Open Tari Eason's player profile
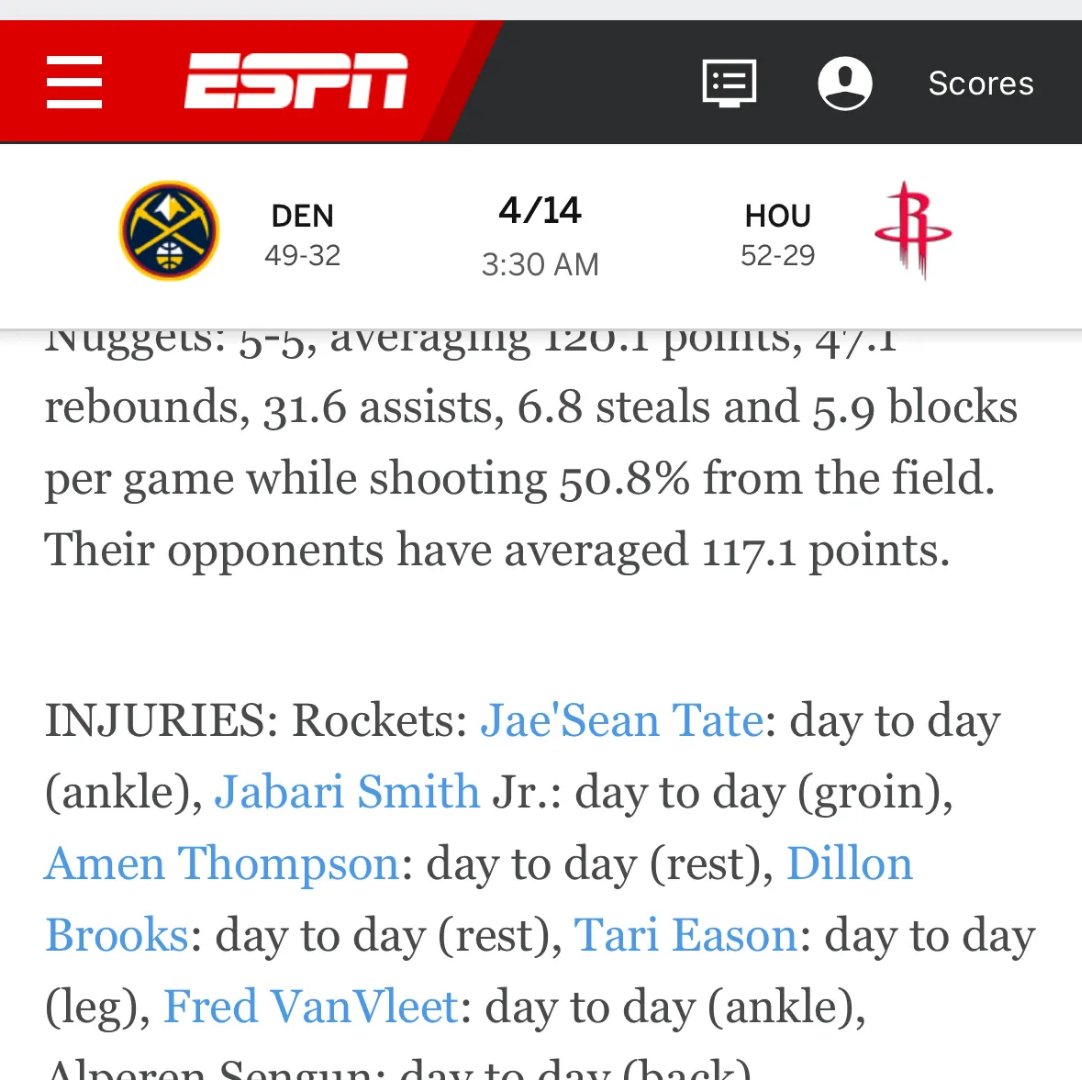Image resolution: width=1082 pixels, height=1080 pixels. (685, 936)
